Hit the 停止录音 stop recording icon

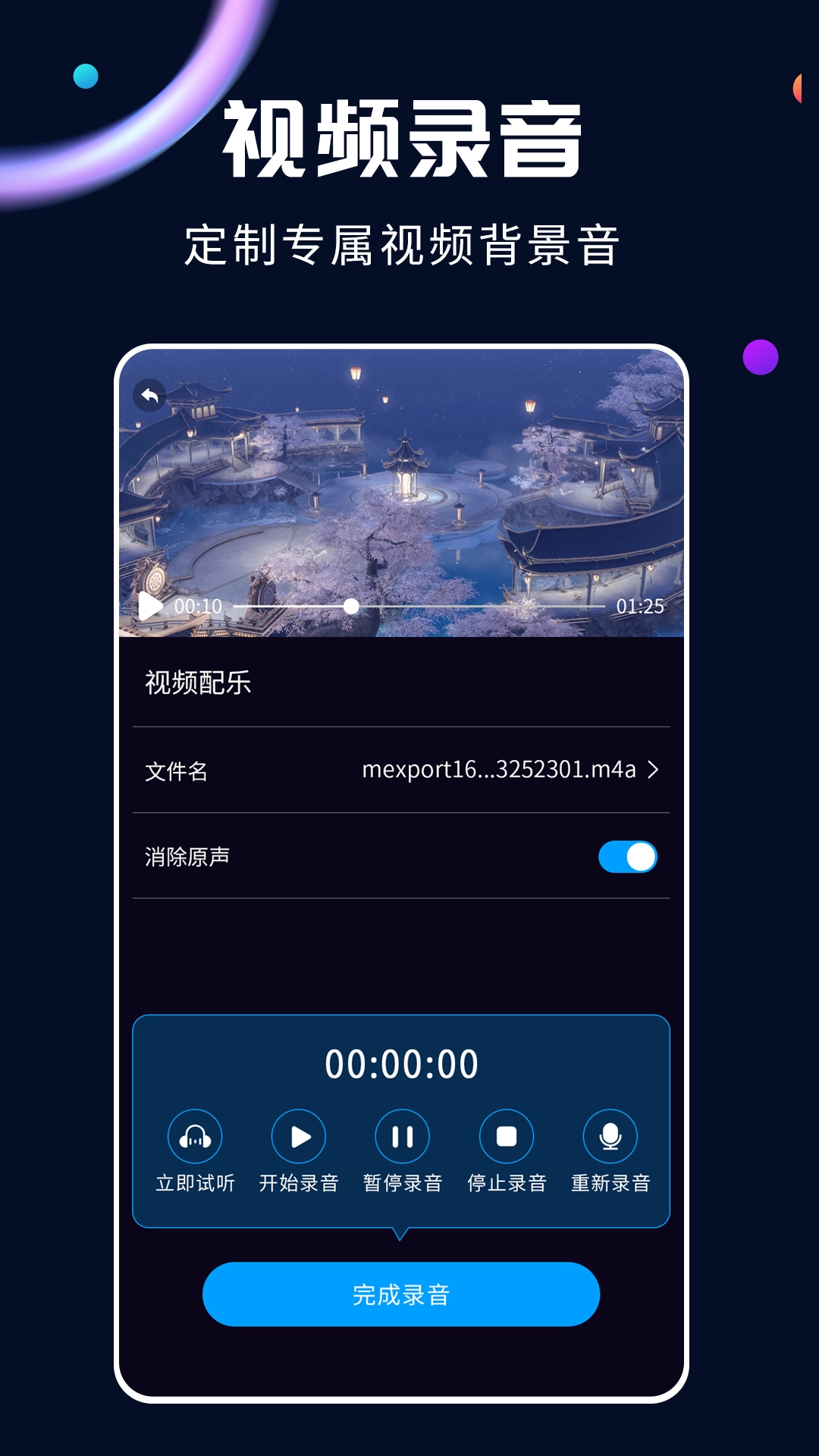click(507, 1136)
